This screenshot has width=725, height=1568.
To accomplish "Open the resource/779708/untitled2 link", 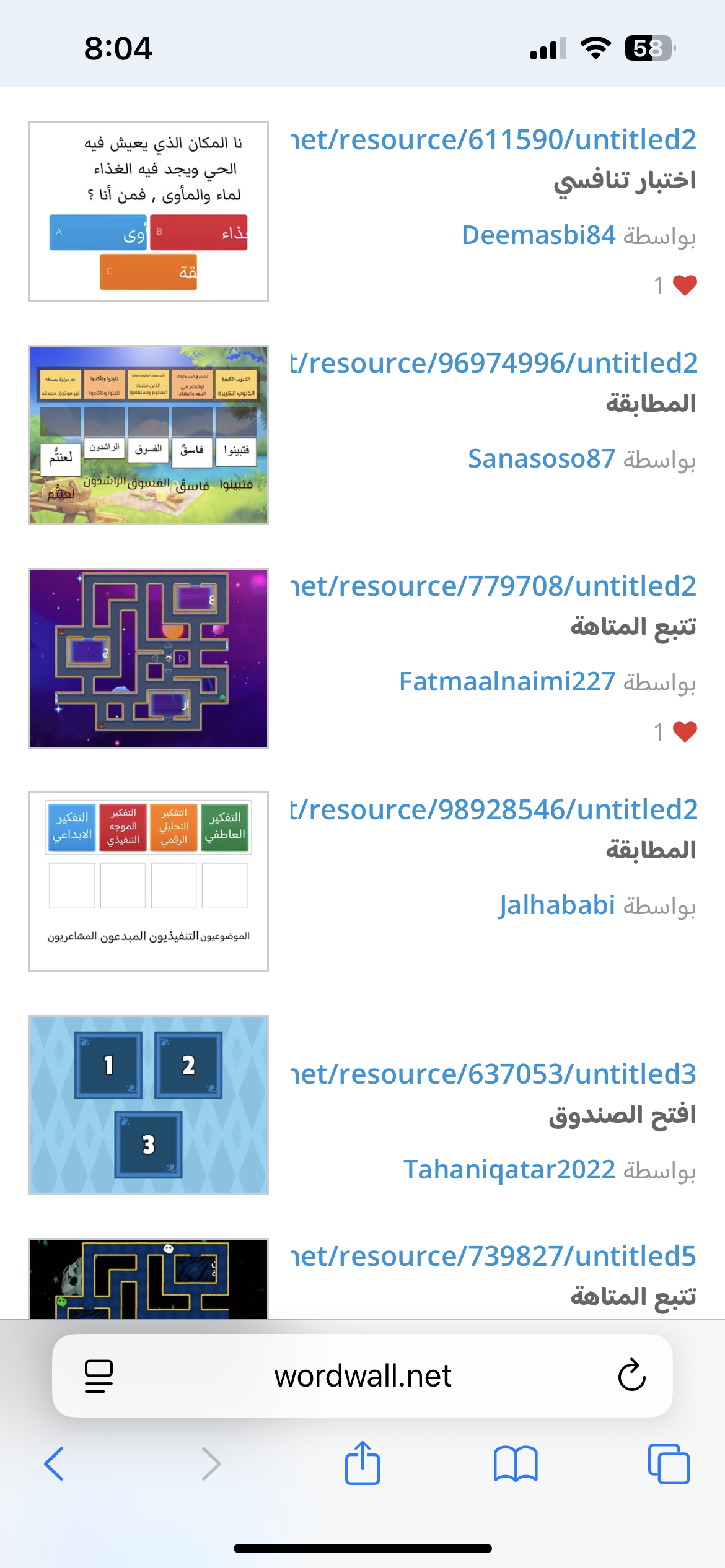I will click(493, 586).
